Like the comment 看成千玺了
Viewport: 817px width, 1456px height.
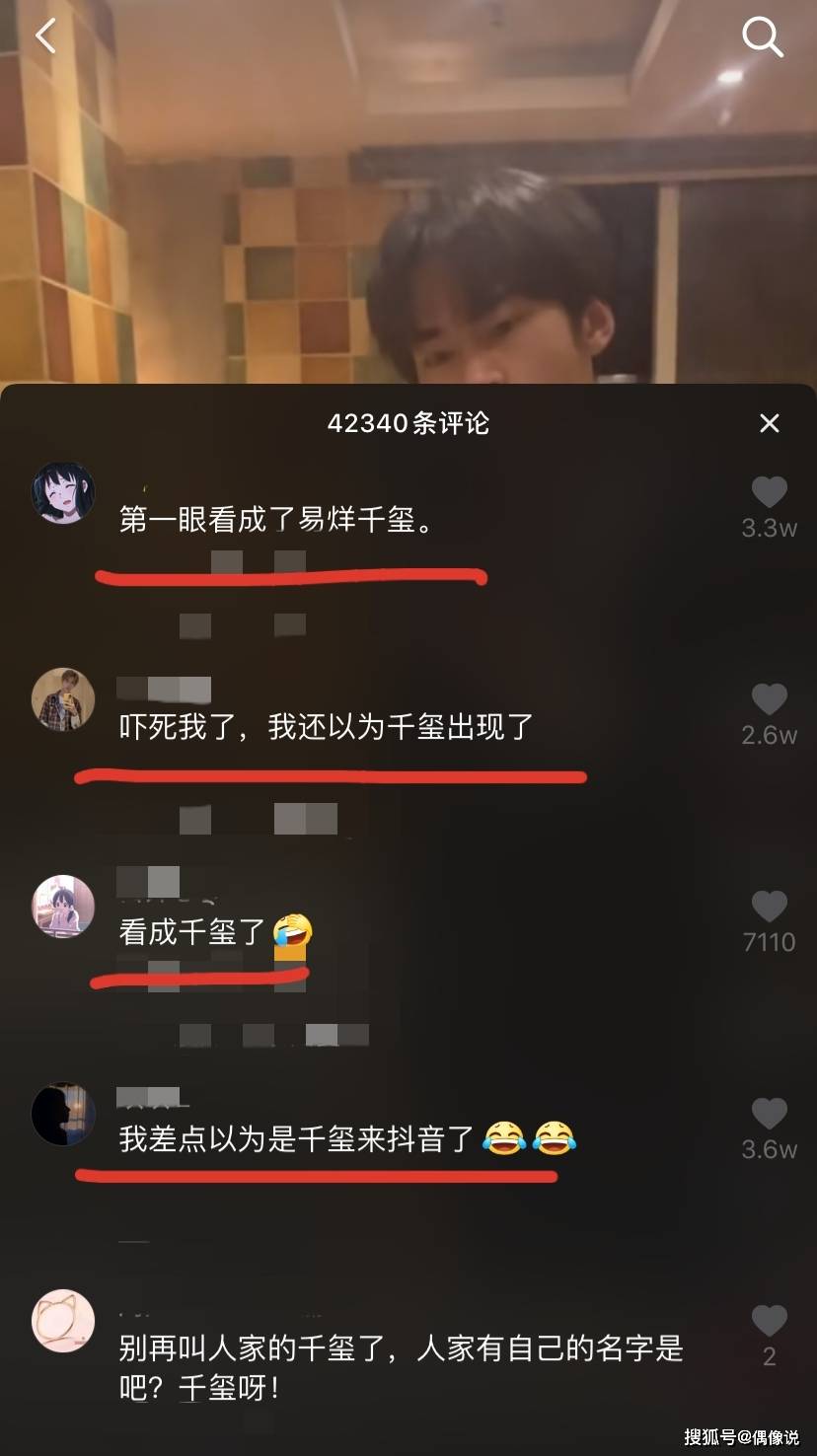[x=770, y=907]
